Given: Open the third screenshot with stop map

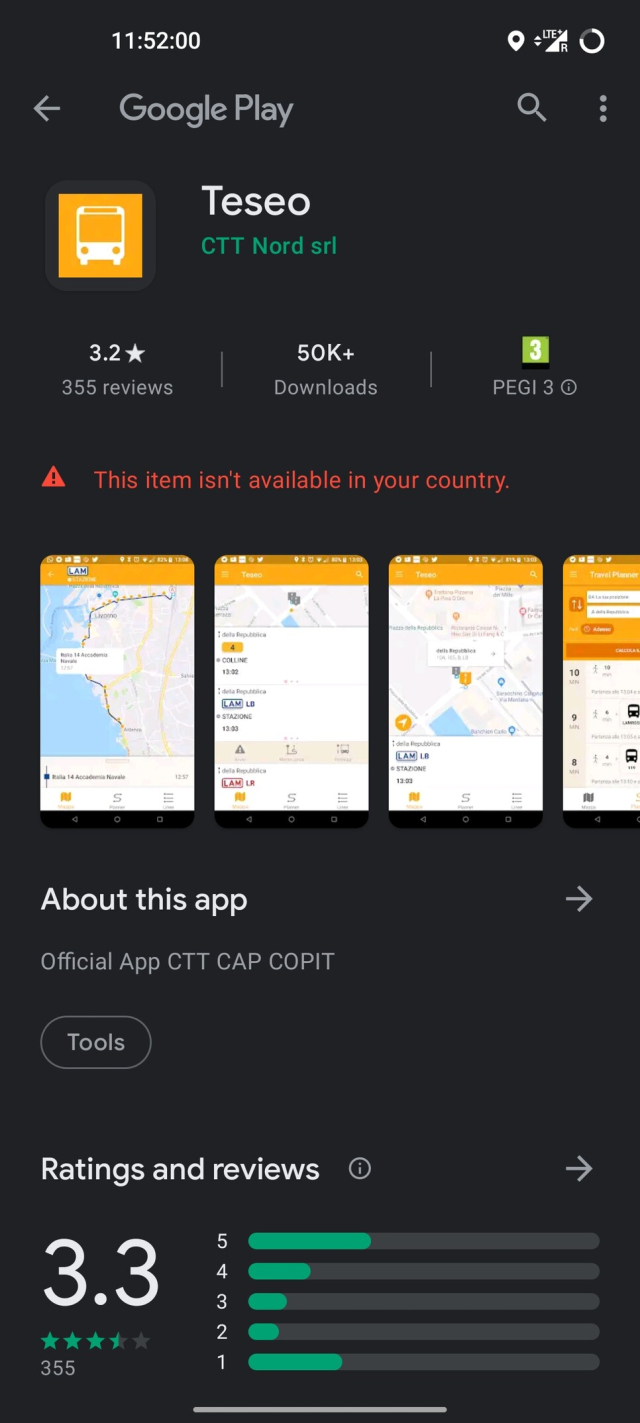Looking at the screenshot, I should tap(465, 691).
